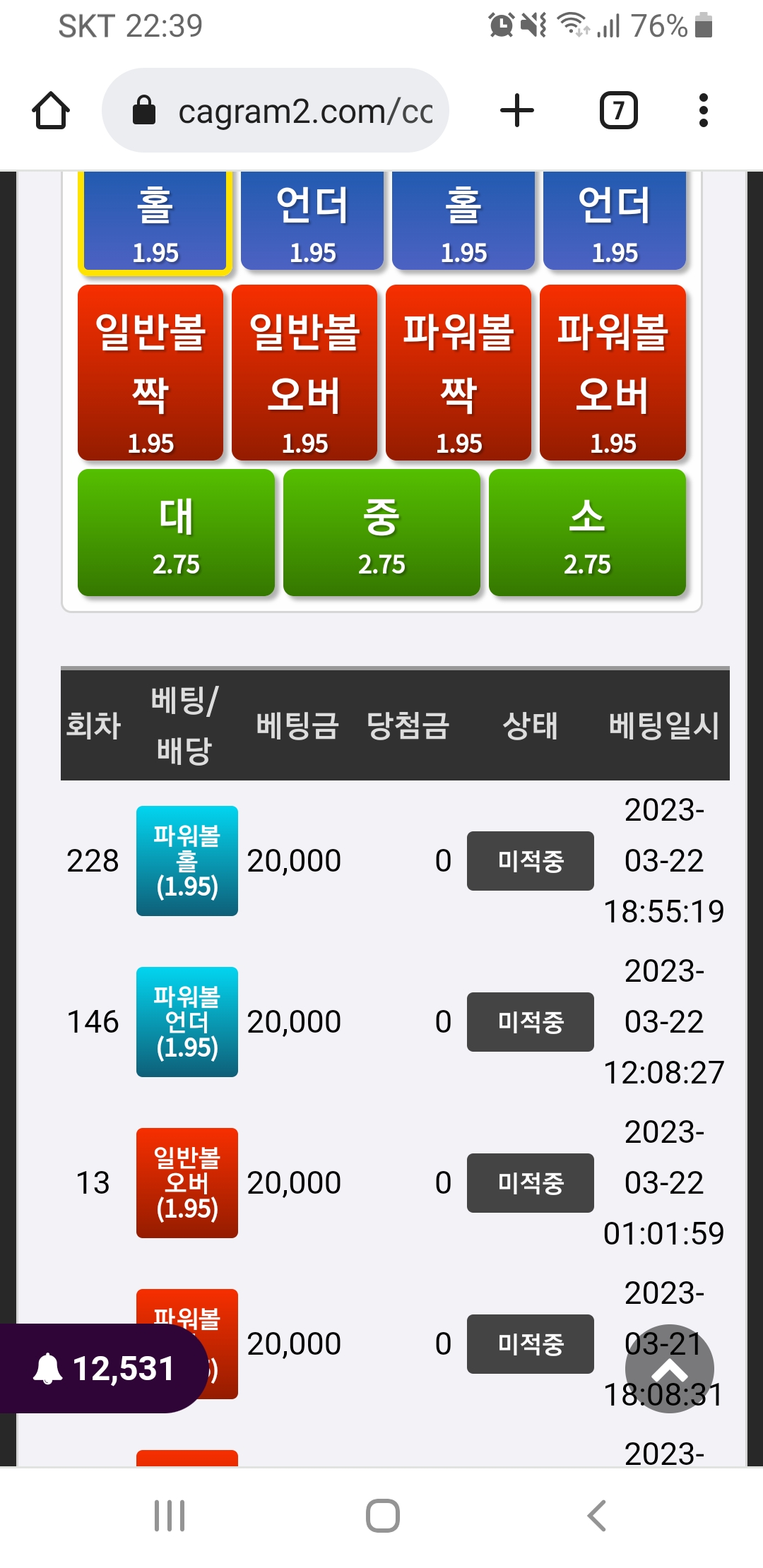763x1568 pixels.
Task: Open the browser overflow menu
Action: 703,111
